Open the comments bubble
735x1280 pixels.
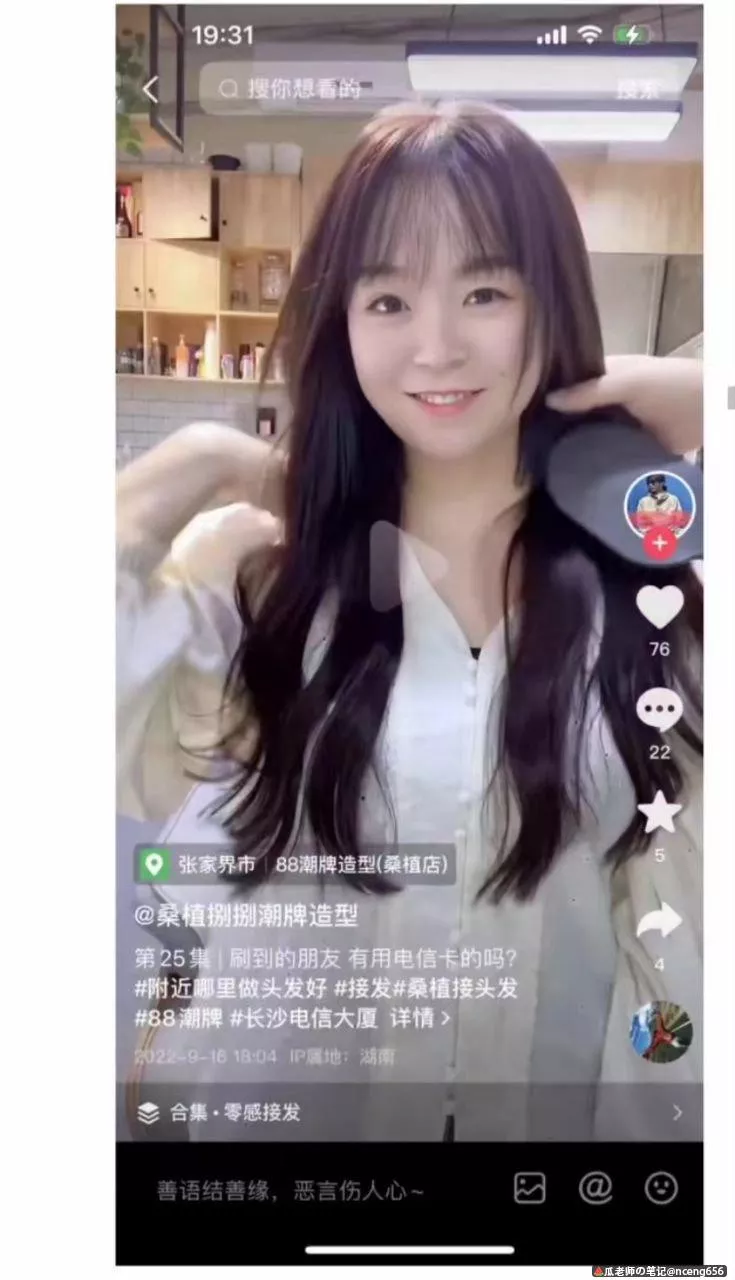[x=659, y=710]
